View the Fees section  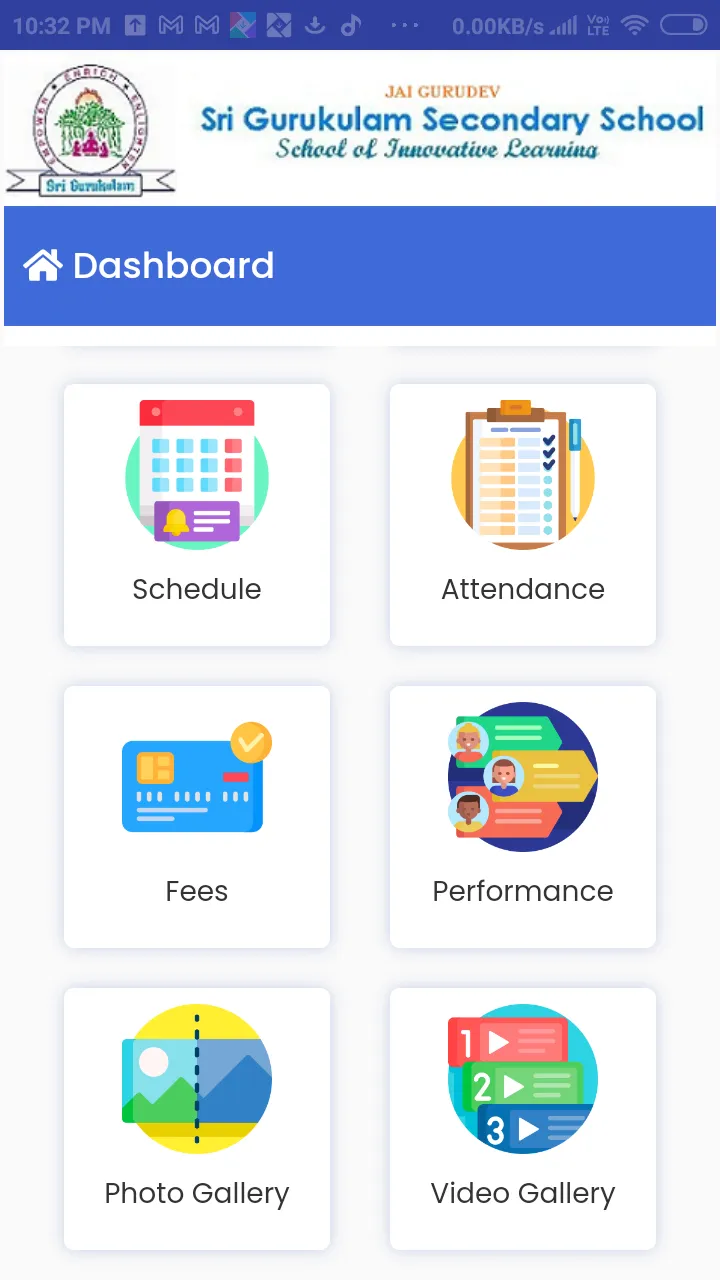(x=197, y=816)
